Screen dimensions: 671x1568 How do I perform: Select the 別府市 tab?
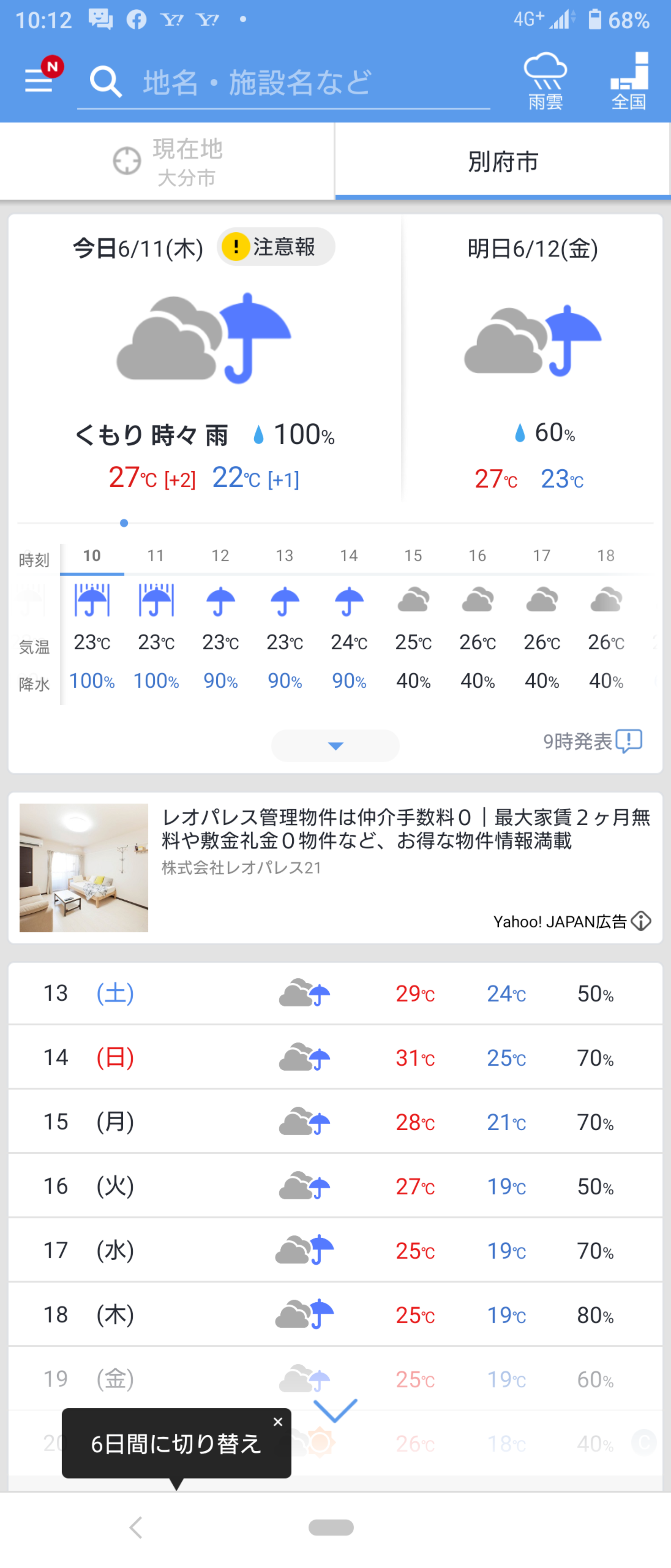(x=502, y=161)
